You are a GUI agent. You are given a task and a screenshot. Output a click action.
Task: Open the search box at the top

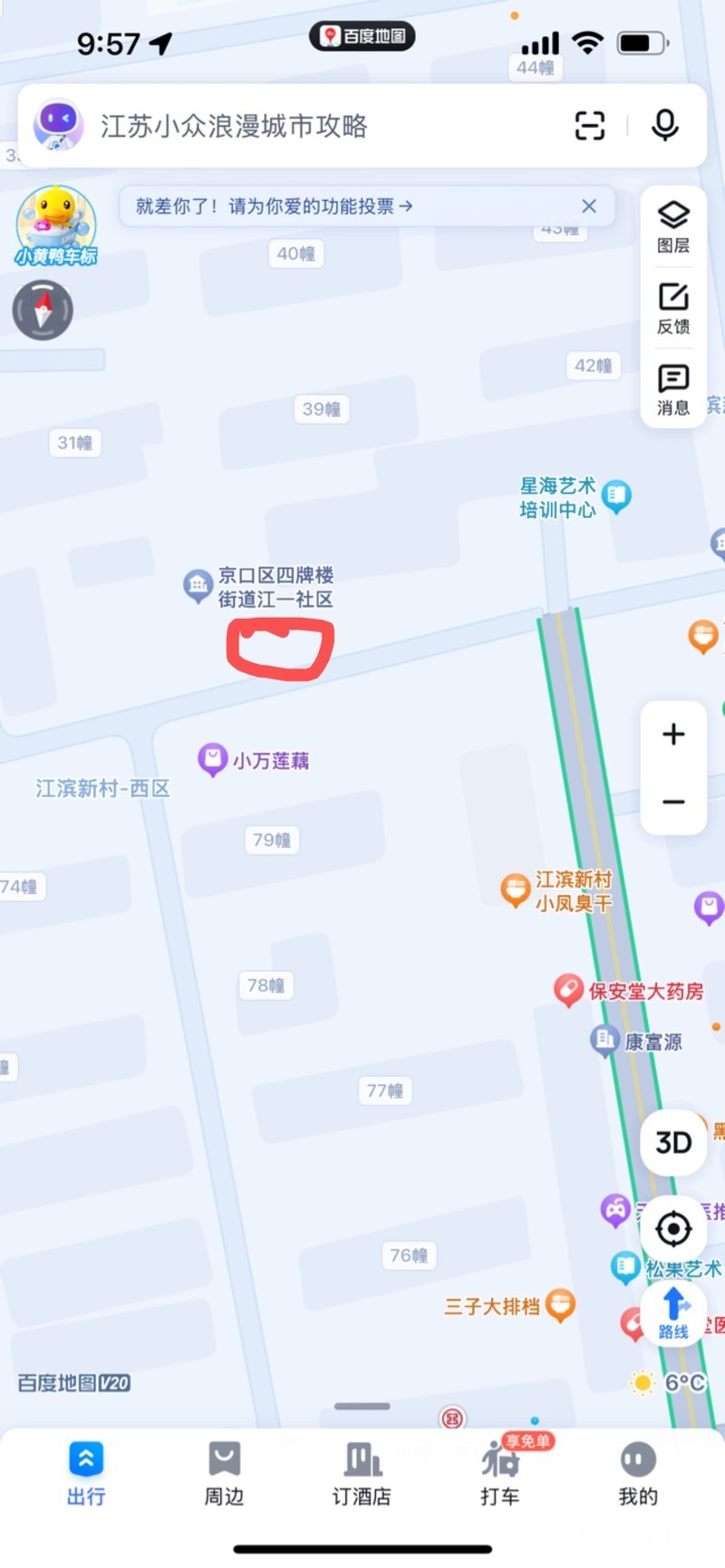pyautogui.click(x=299, y=126)
